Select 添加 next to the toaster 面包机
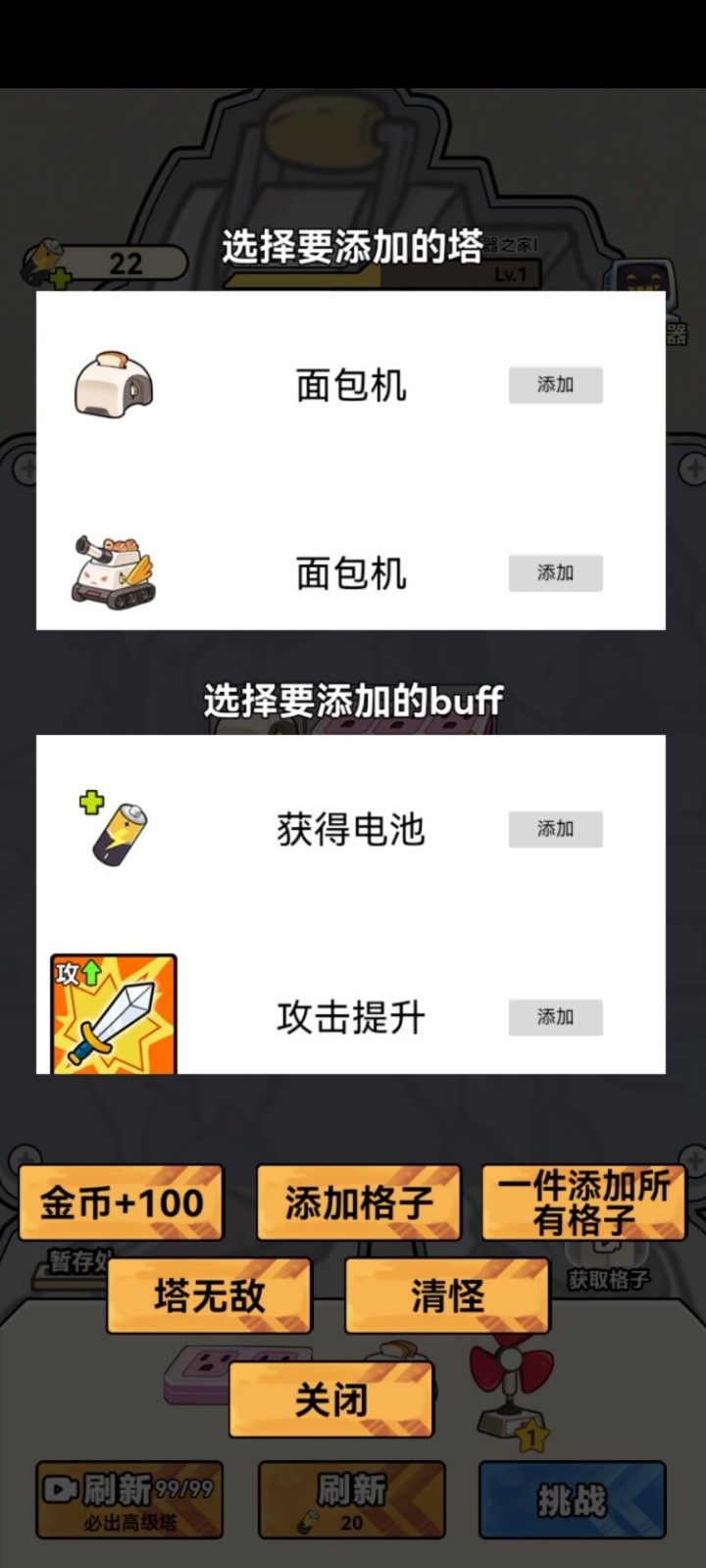Image resolution: width=706 pixels, height=1568 pixels. (555, 385)
